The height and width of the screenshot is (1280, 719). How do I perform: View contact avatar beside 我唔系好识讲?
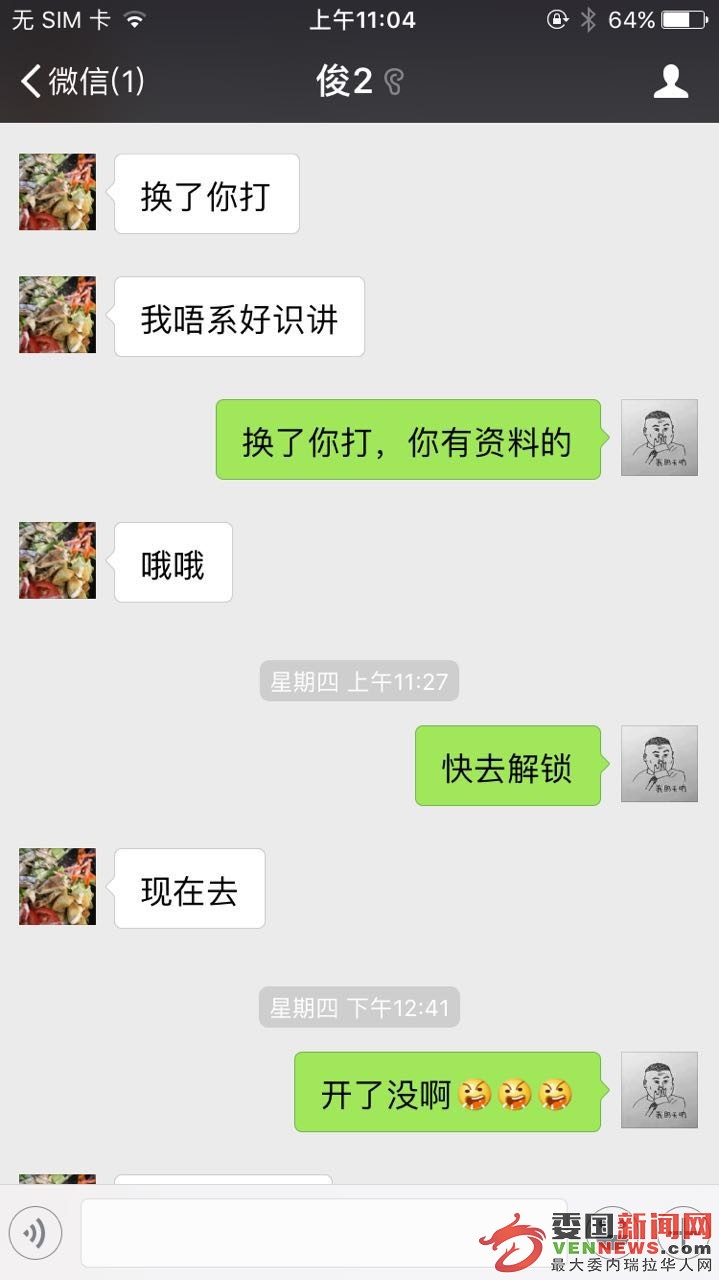tap(58, 315)
